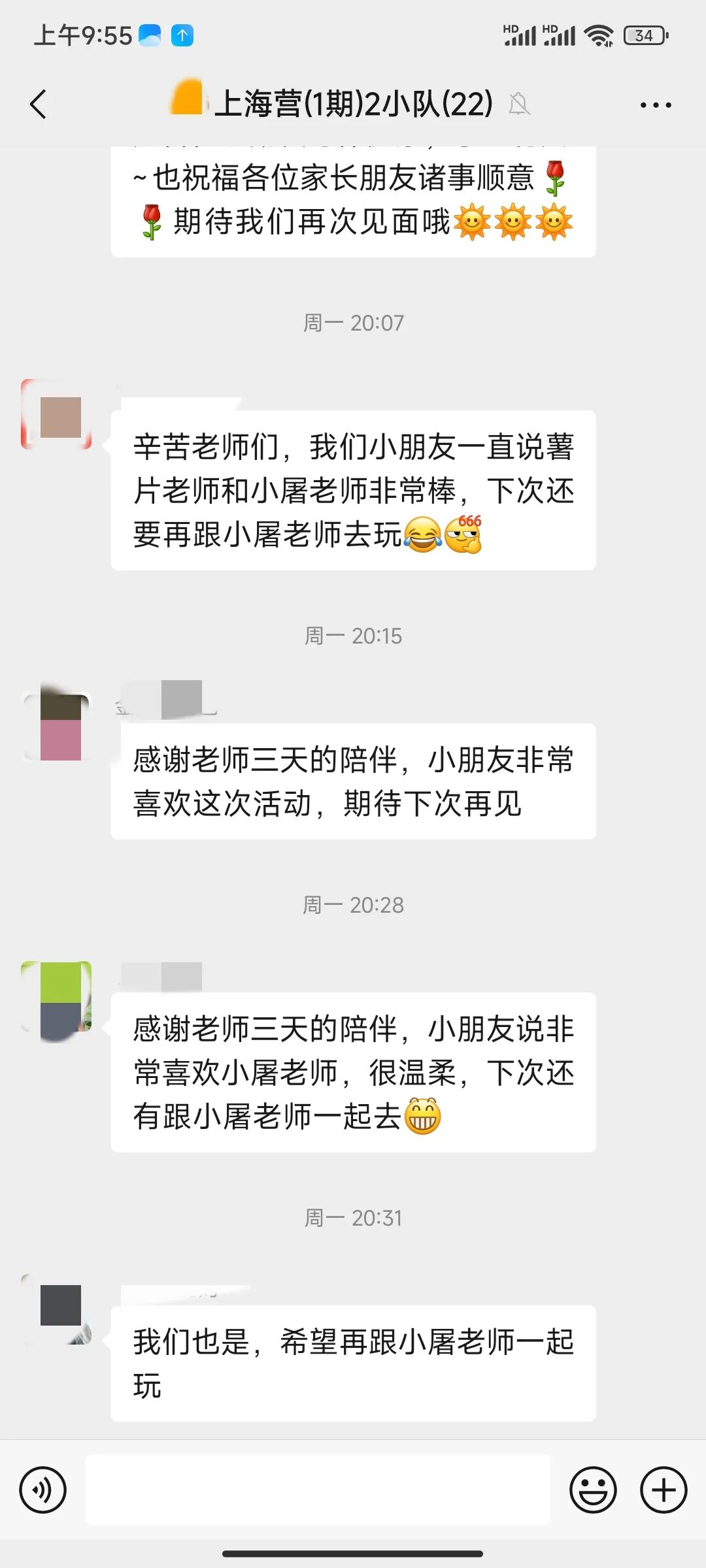Open avatar of sender praising 薯片老师
Viewport: 706px width, 1568px height.
point(56,414)
